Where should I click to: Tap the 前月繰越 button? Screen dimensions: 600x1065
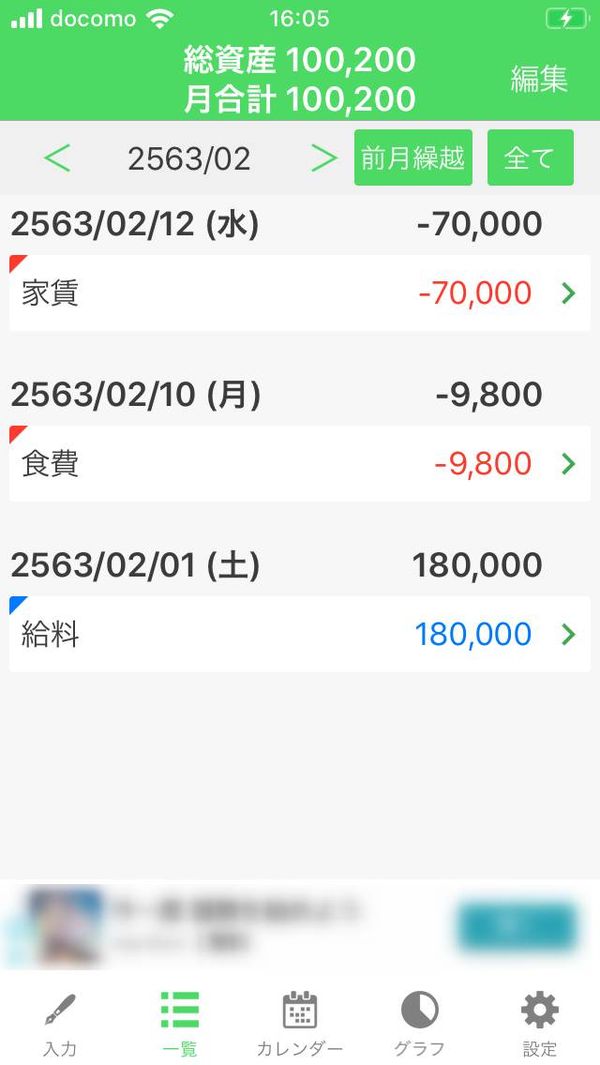coord(413,158)
